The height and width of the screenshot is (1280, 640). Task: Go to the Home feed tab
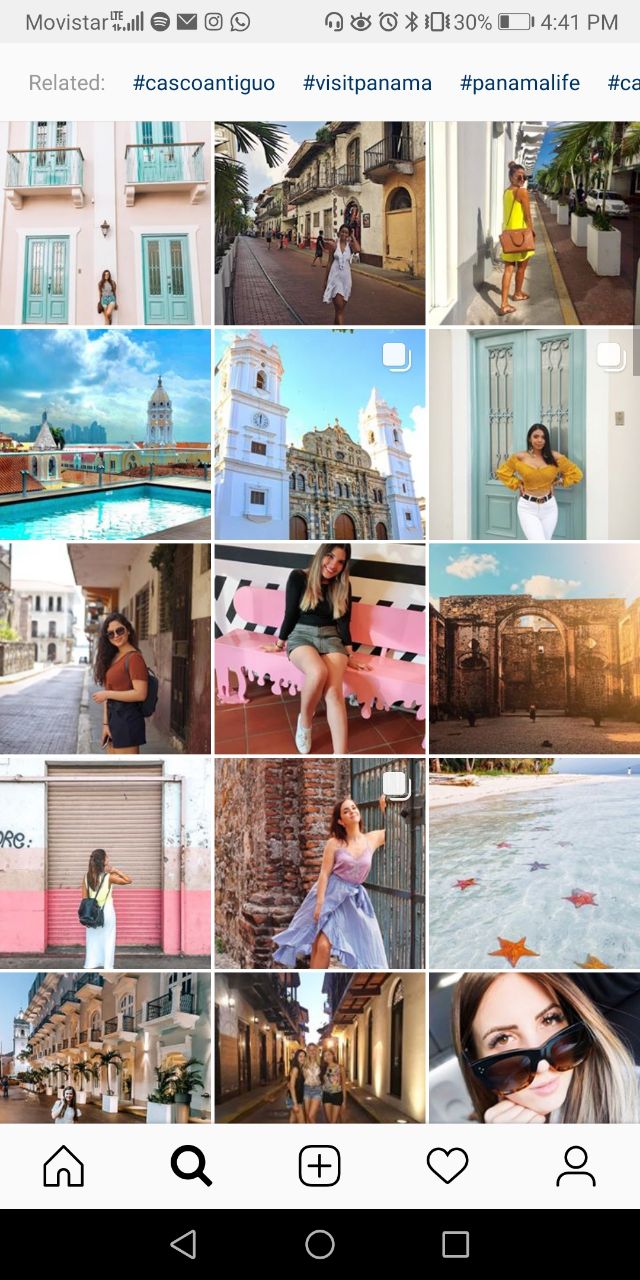click(64, 1166)
